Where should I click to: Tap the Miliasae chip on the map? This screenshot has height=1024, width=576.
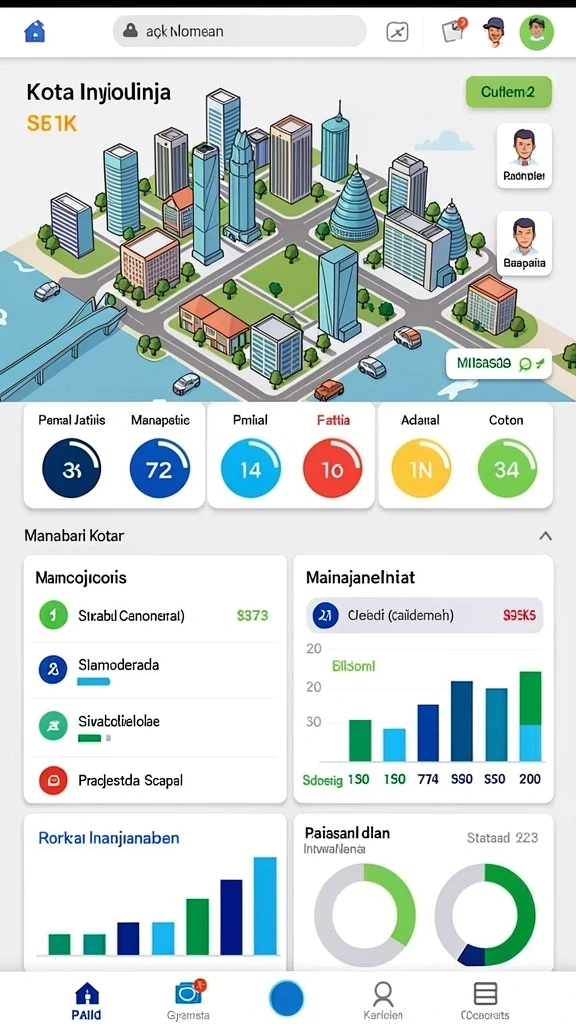(499, 364)
